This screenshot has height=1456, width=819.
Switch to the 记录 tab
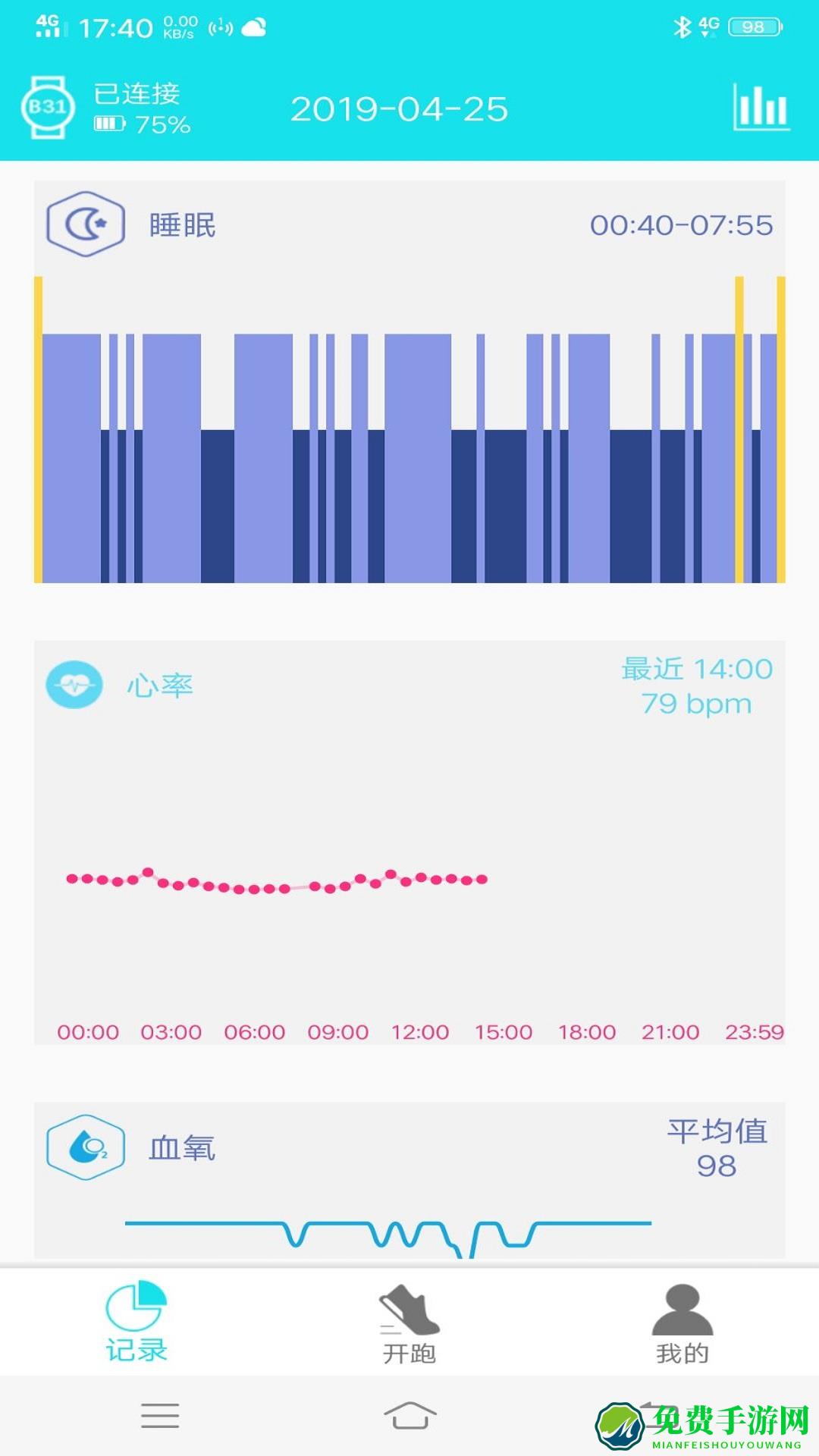(x=136, y=1322)
